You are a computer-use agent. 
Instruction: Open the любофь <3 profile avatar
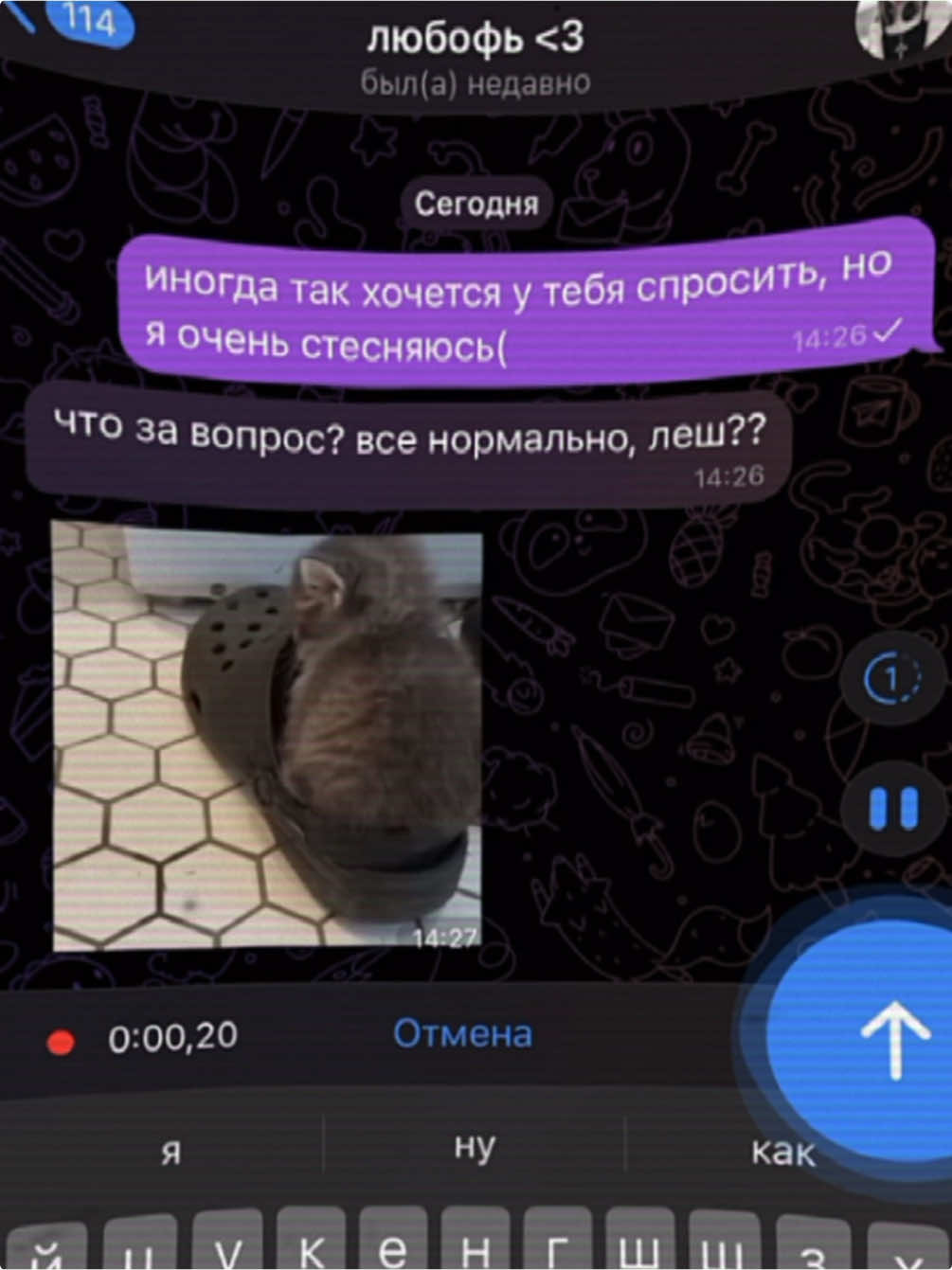point(900,28)
